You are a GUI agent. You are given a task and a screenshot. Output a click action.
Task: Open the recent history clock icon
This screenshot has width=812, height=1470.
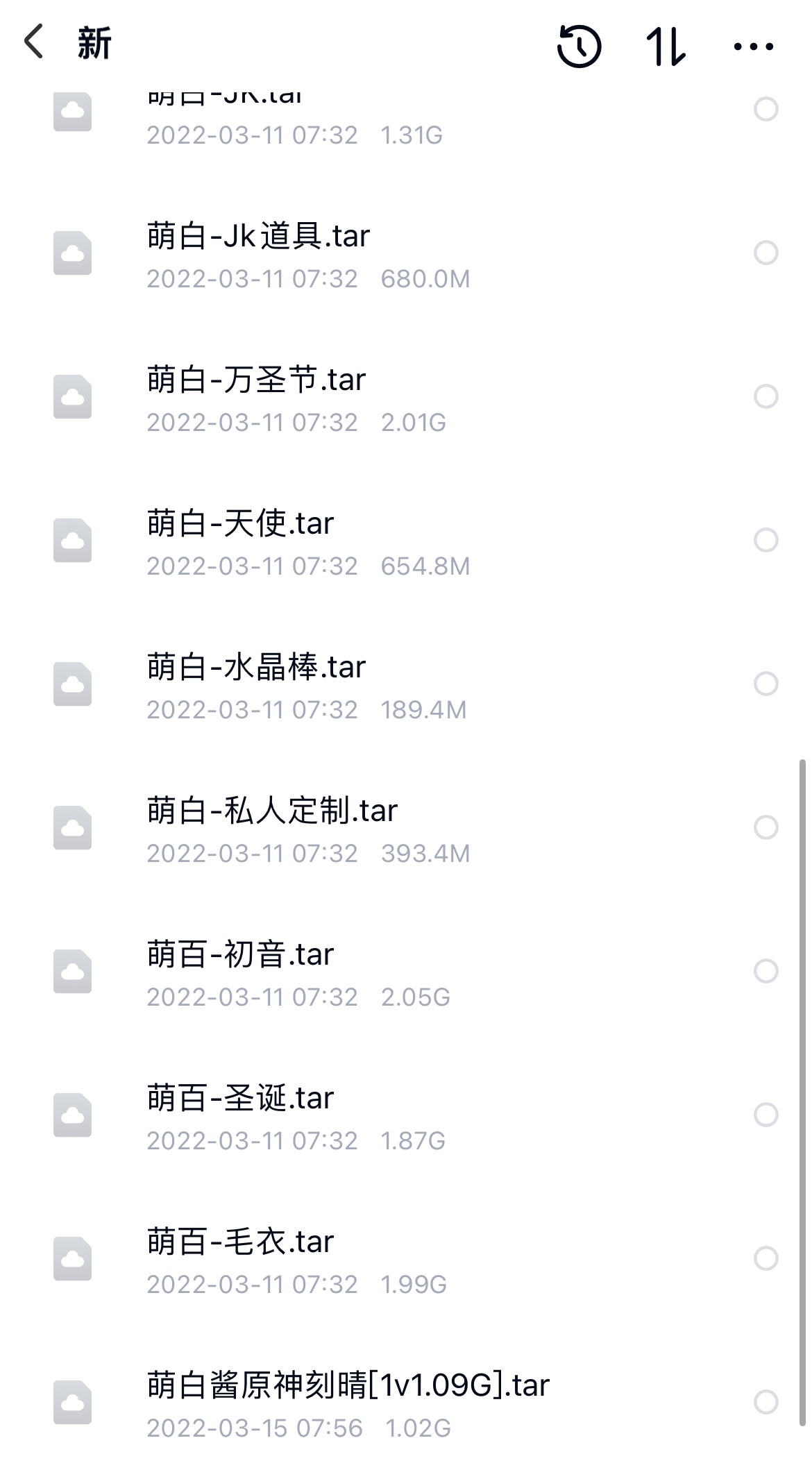point(579,47)
